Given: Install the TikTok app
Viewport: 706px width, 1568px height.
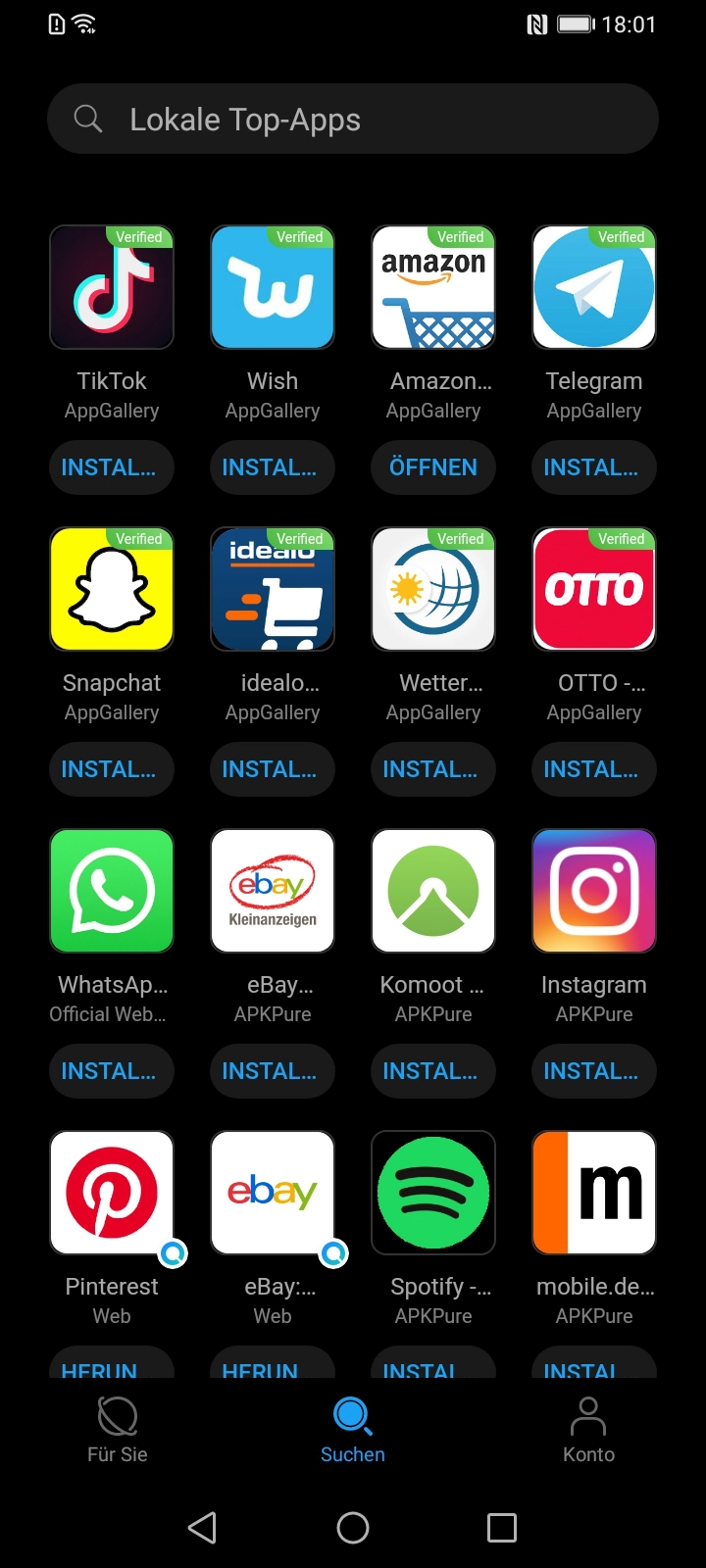Looking at the screenshot, I should pos(112,467).
